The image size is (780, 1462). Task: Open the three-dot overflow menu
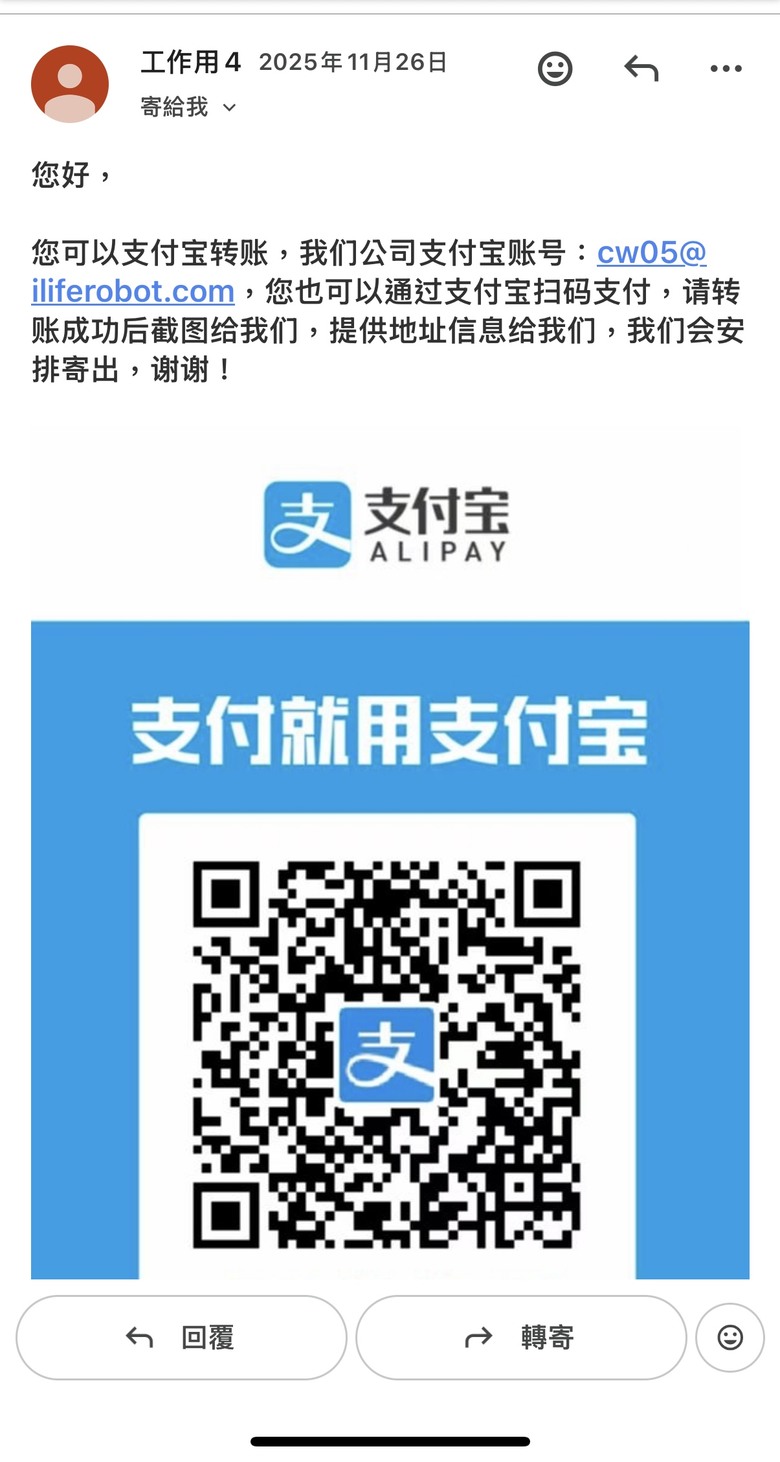pyautogui.click(x=726, y=68)
